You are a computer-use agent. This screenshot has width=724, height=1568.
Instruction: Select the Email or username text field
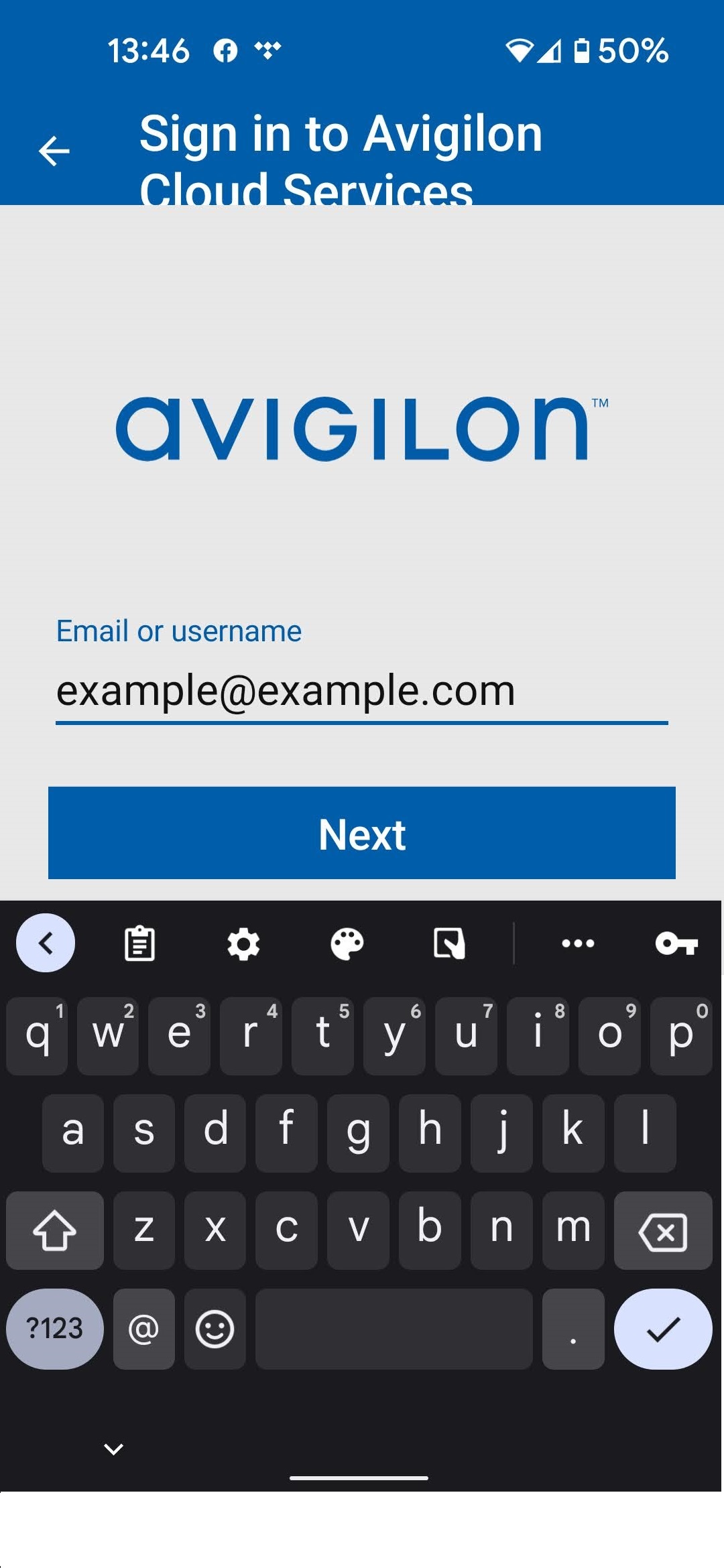[x=362, y=692]
